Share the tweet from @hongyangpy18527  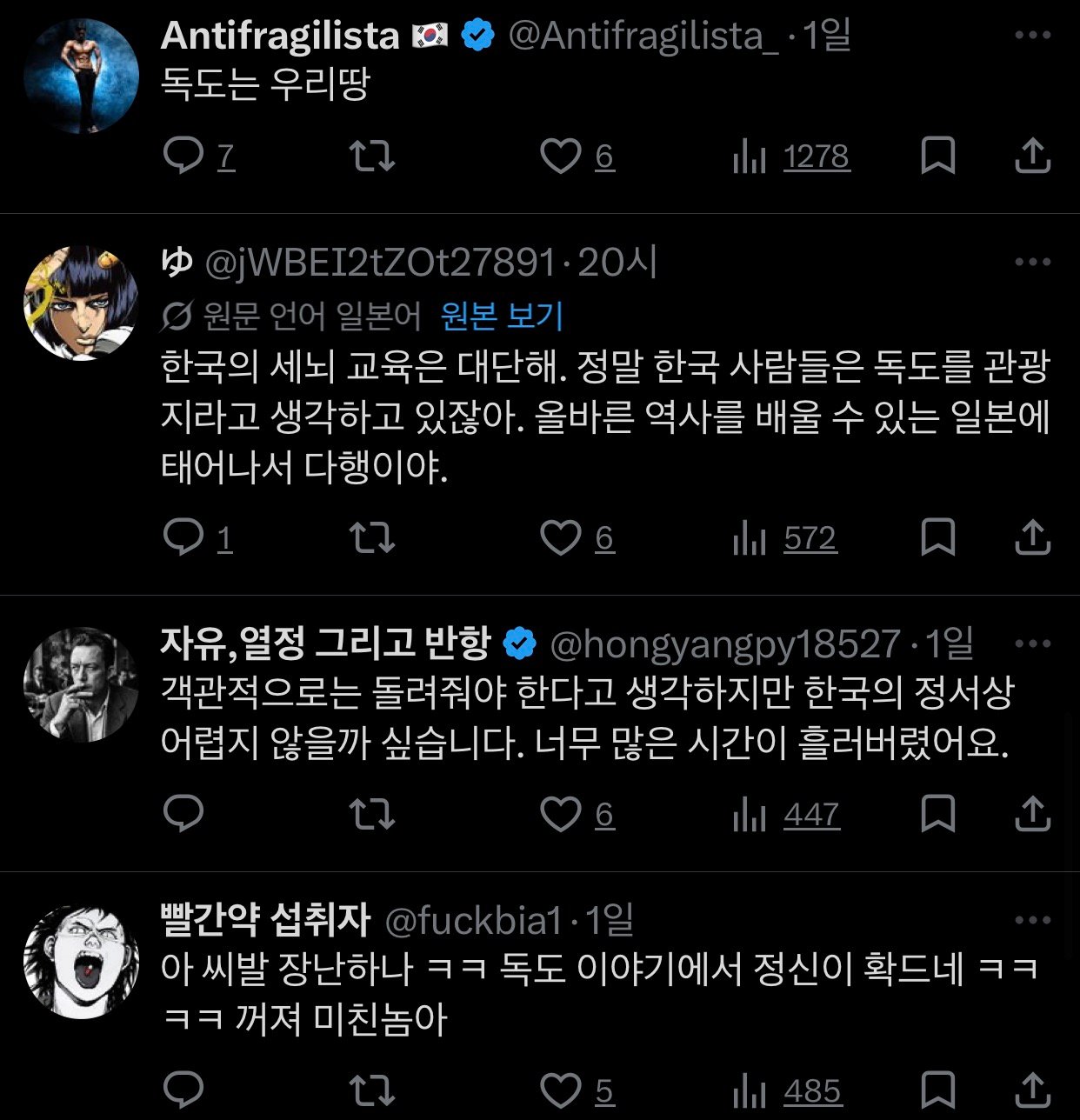[1033, 814]
